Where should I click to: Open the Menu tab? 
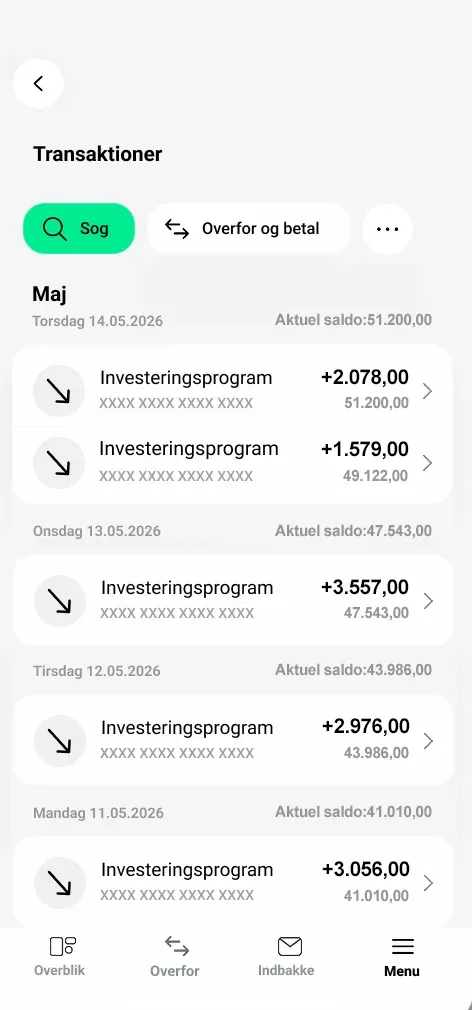pos(402,957)
